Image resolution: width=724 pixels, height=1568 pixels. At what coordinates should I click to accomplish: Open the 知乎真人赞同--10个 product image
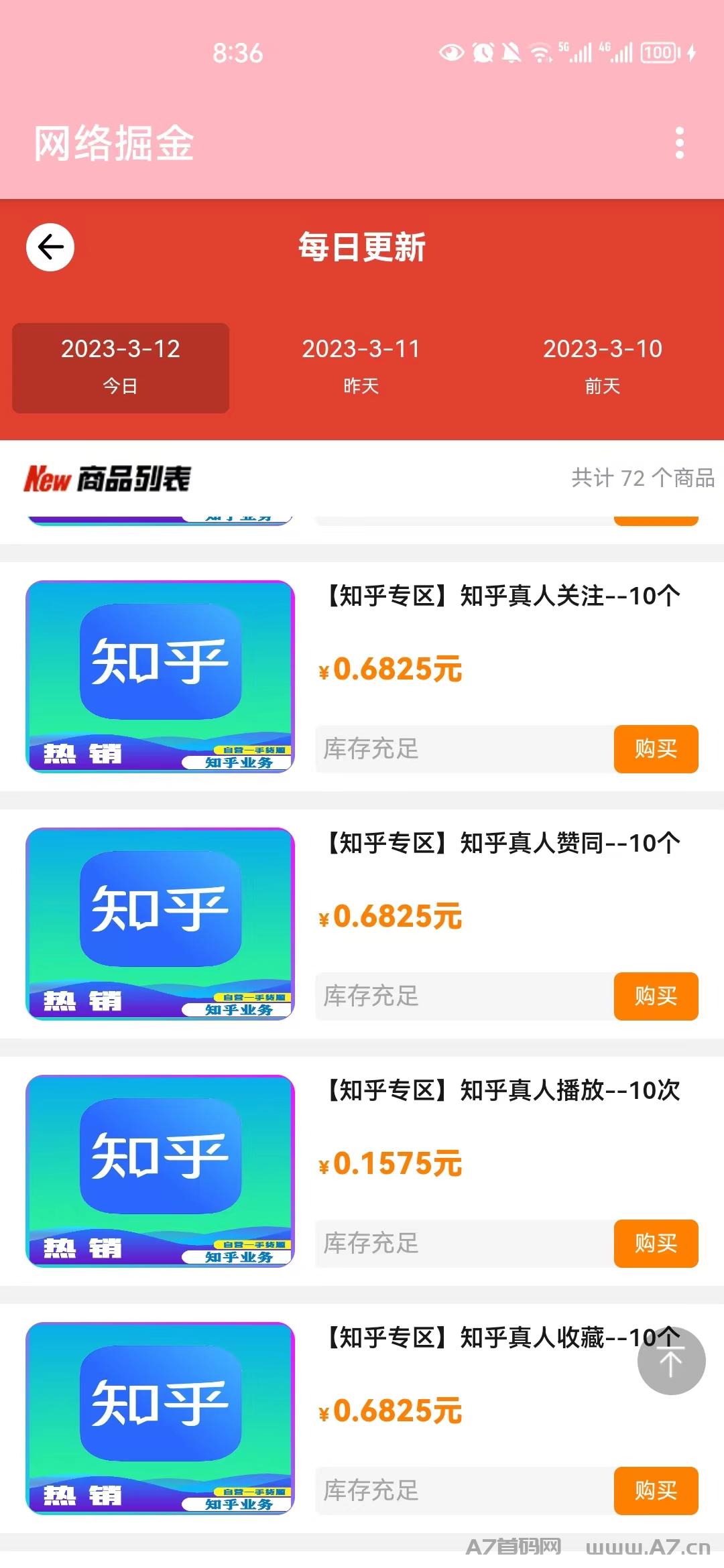(x=160, y=923)
